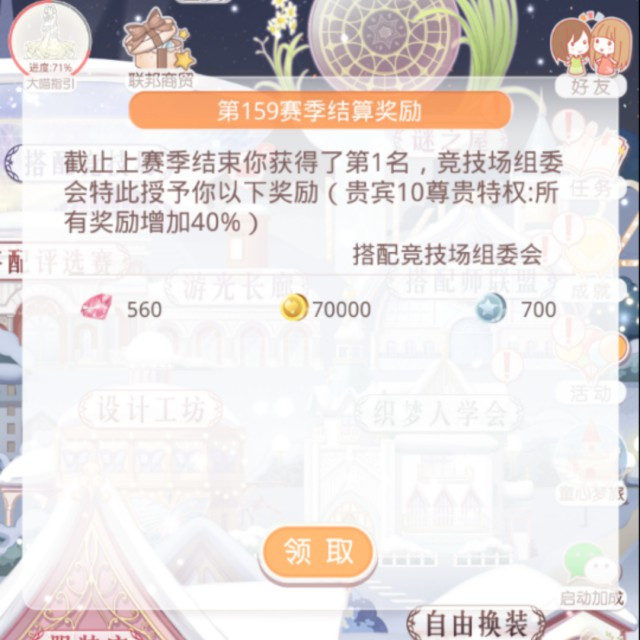Claim the season rewards with 领取
The image size is (640, 640).
click(318, 552)
